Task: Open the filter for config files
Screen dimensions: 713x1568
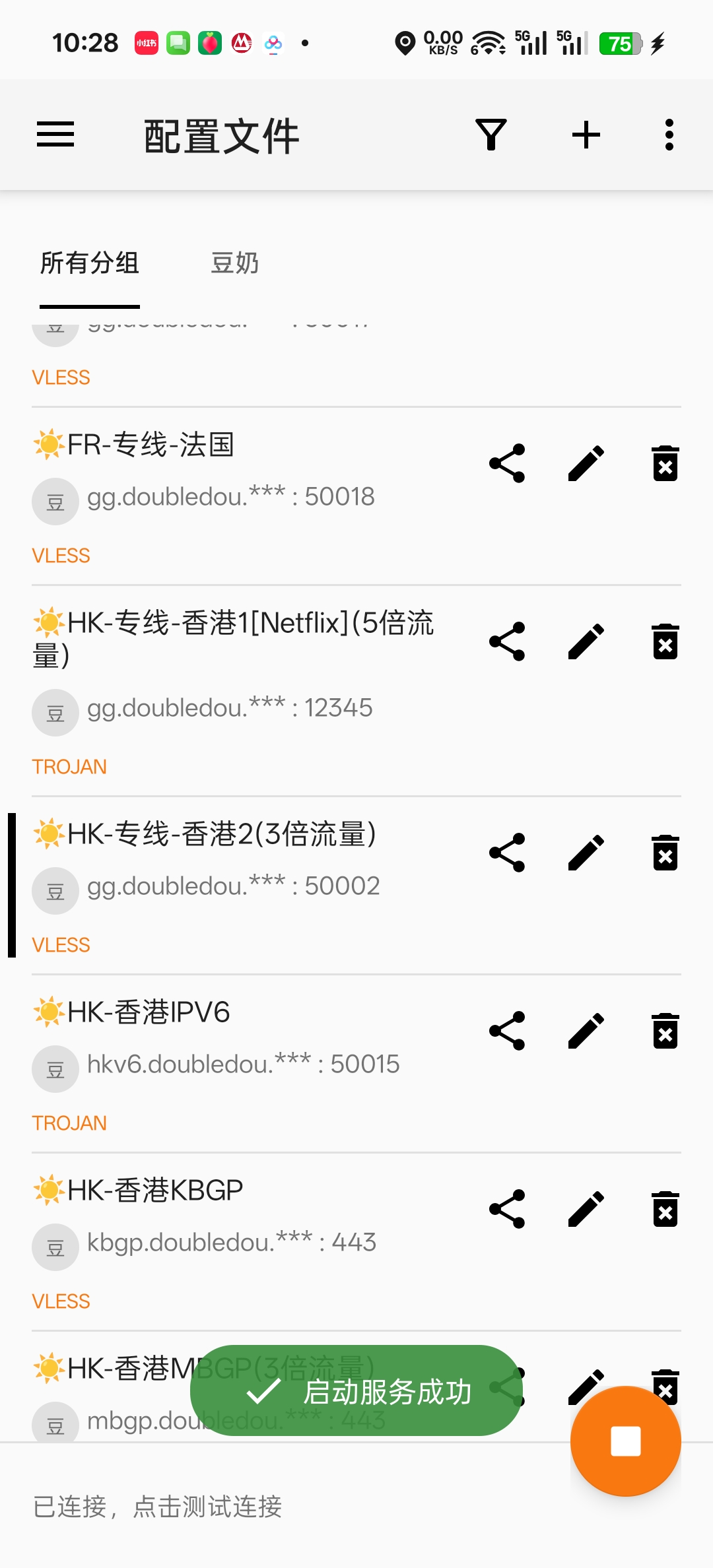Action: pos(491,135)
